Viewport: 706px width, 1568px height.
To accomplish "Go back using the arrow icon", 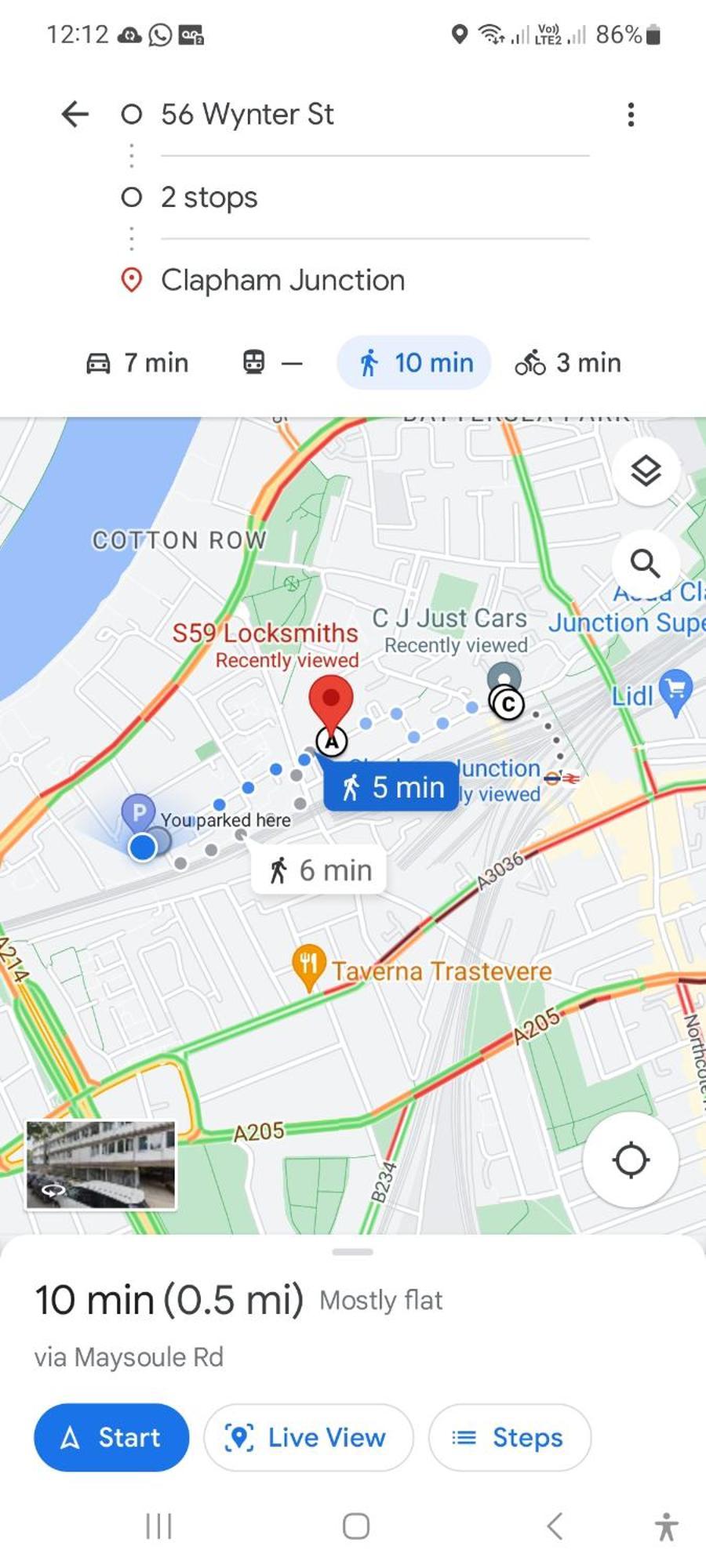I will (75, 114).
